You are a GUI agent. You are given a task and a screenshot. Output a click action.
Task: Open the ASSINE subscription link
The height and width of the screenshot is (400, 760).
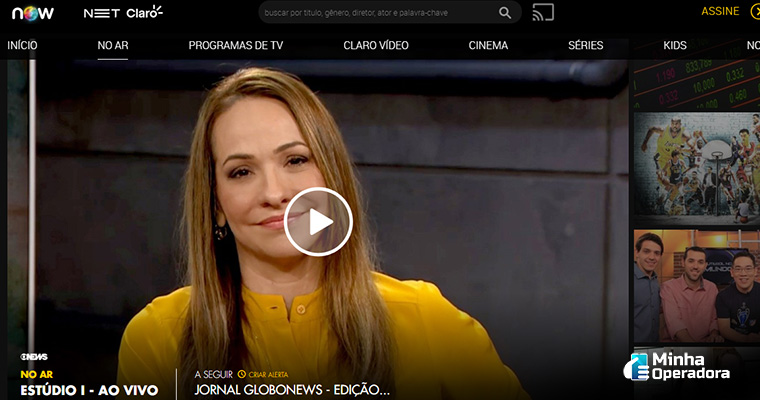[x=720, y=11]
